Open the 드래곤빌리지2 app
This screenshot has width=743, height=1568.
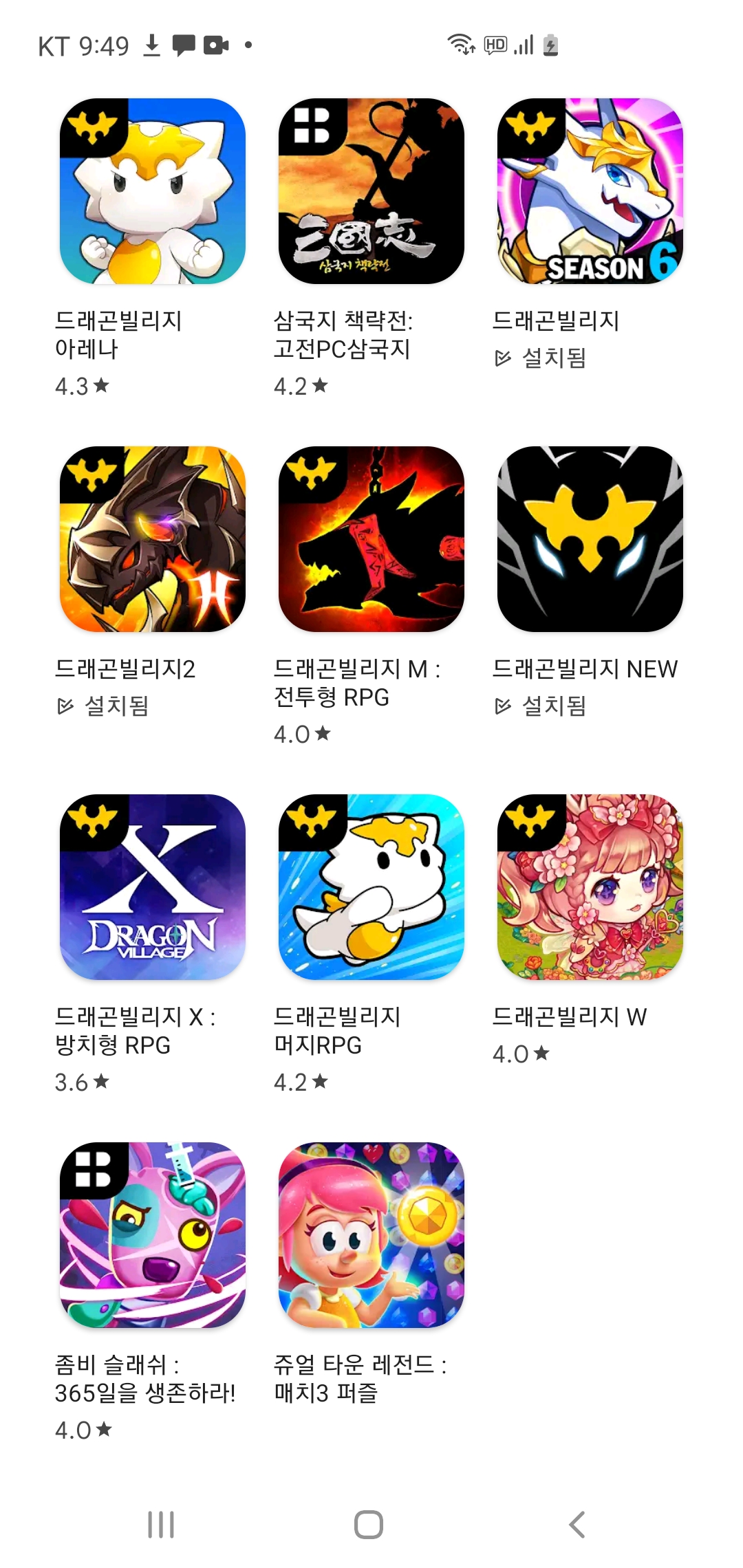coord(153,539)
